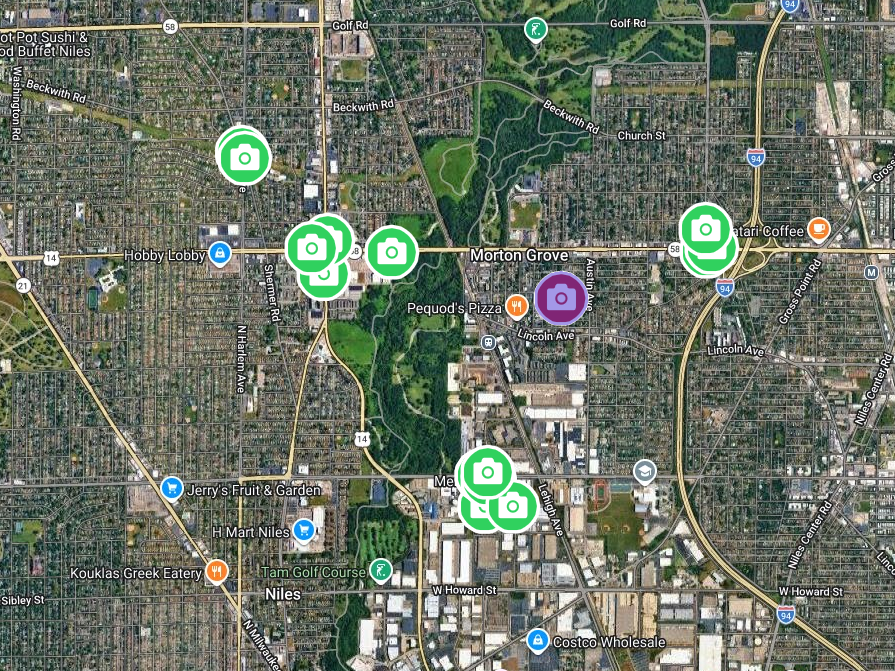Open the lone green camera marker near Morton Grove
The height and width of the screenshot is (671, 895).
coord(391,252)
